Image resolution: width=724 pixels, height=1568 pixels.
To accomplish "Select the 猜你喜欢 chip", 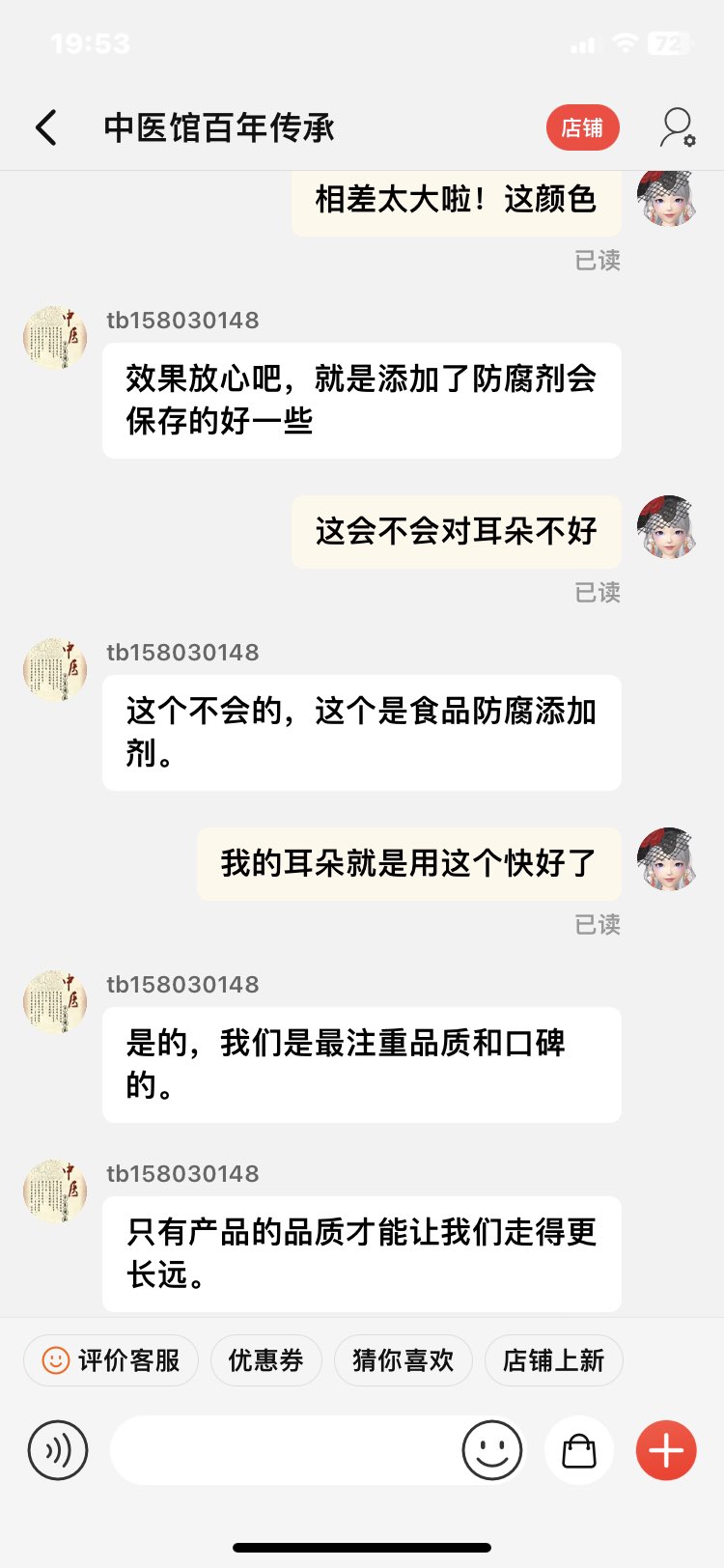I will click(403, 1360).
